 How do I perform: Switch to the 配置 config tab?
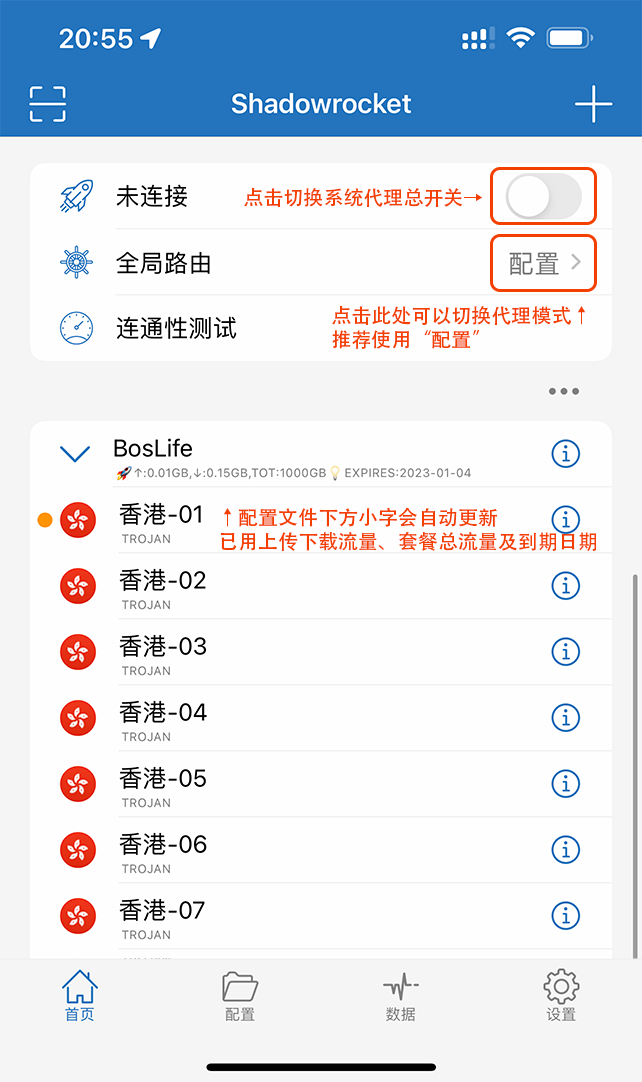pyautogui.click(x=240, y=996)
